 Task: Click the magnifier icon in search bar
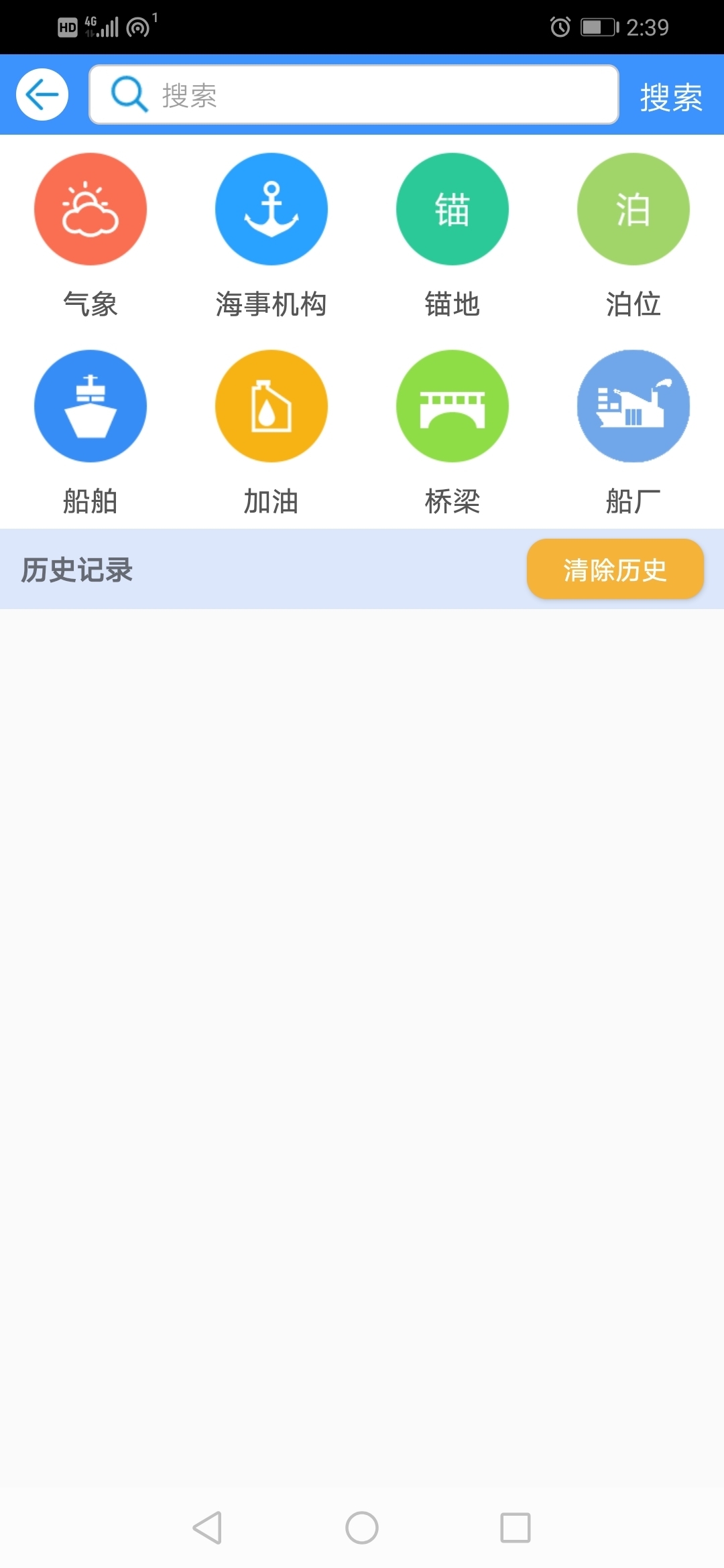(x=129, y=95)
